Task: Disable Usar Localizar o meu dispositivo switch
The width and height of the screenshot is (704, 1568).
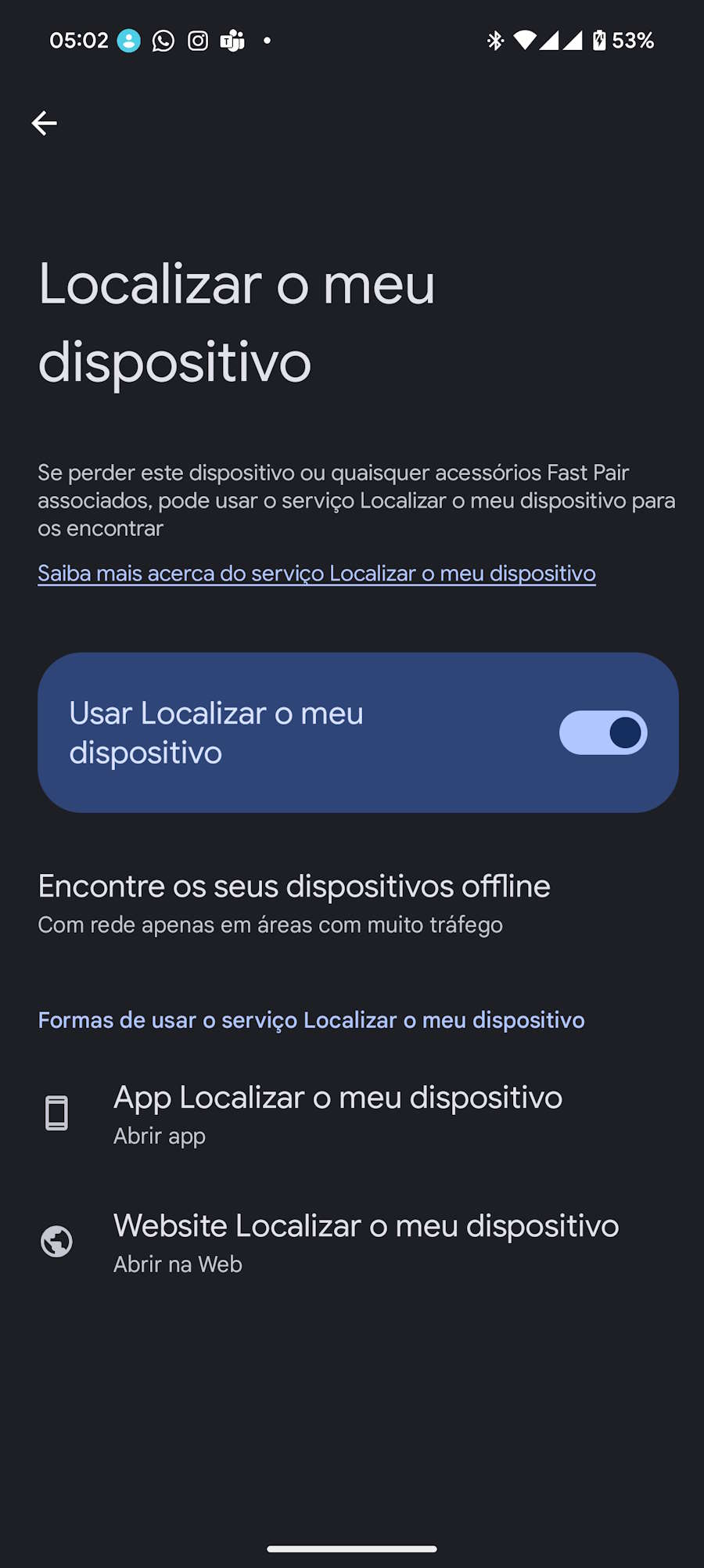Action: click(x=603, y=732)
